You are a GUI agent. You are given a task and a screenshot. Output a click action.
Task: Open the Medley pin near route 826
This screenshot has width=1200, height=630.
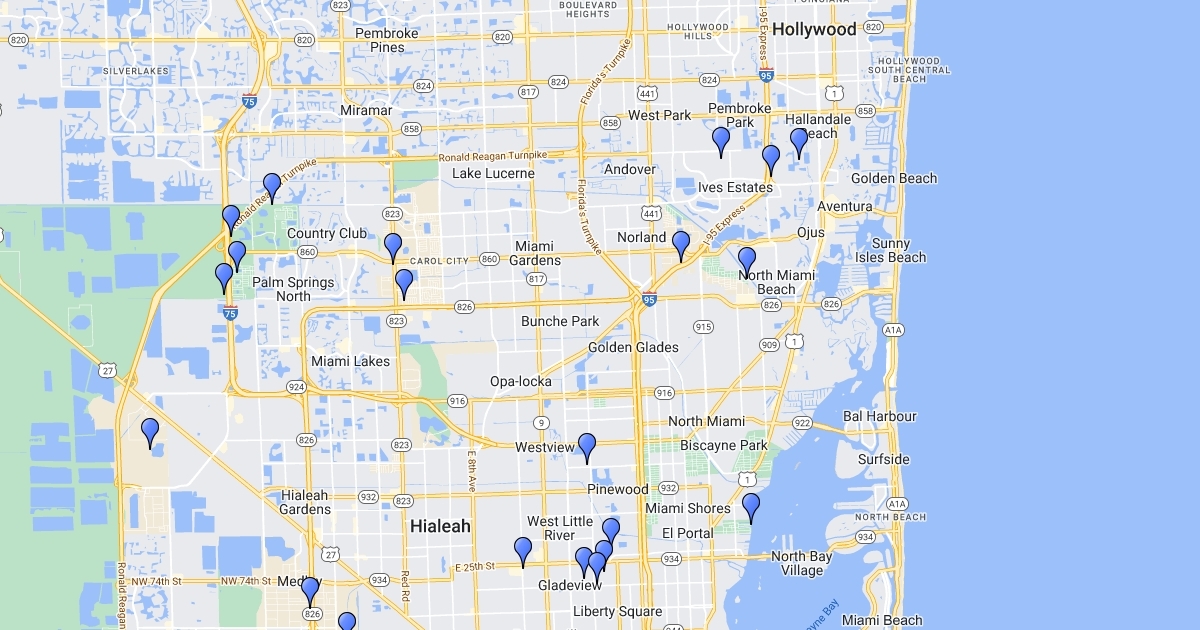tap(311, 590)
